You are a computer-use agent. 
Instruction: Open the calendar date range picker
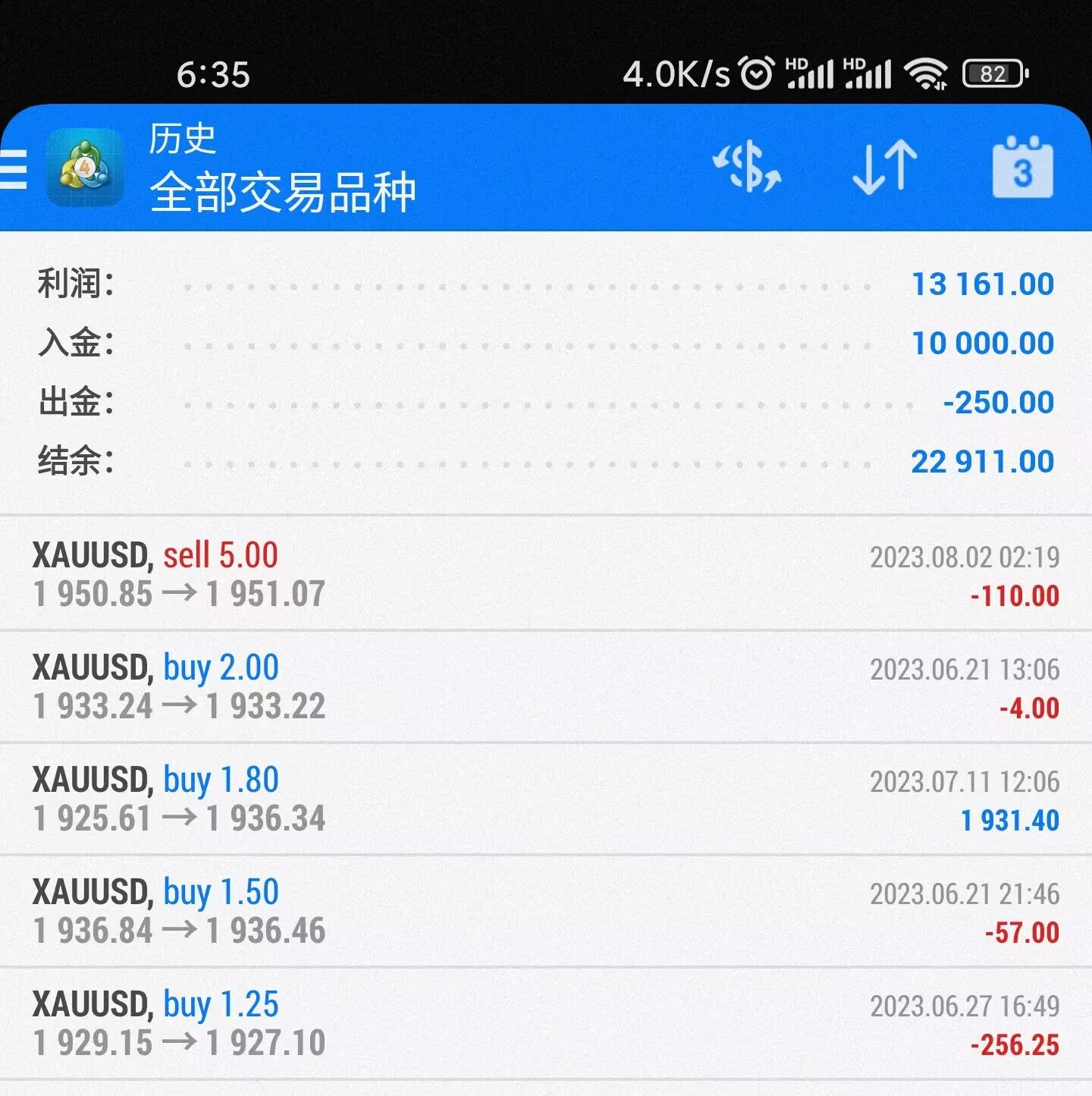[1022, 167]
